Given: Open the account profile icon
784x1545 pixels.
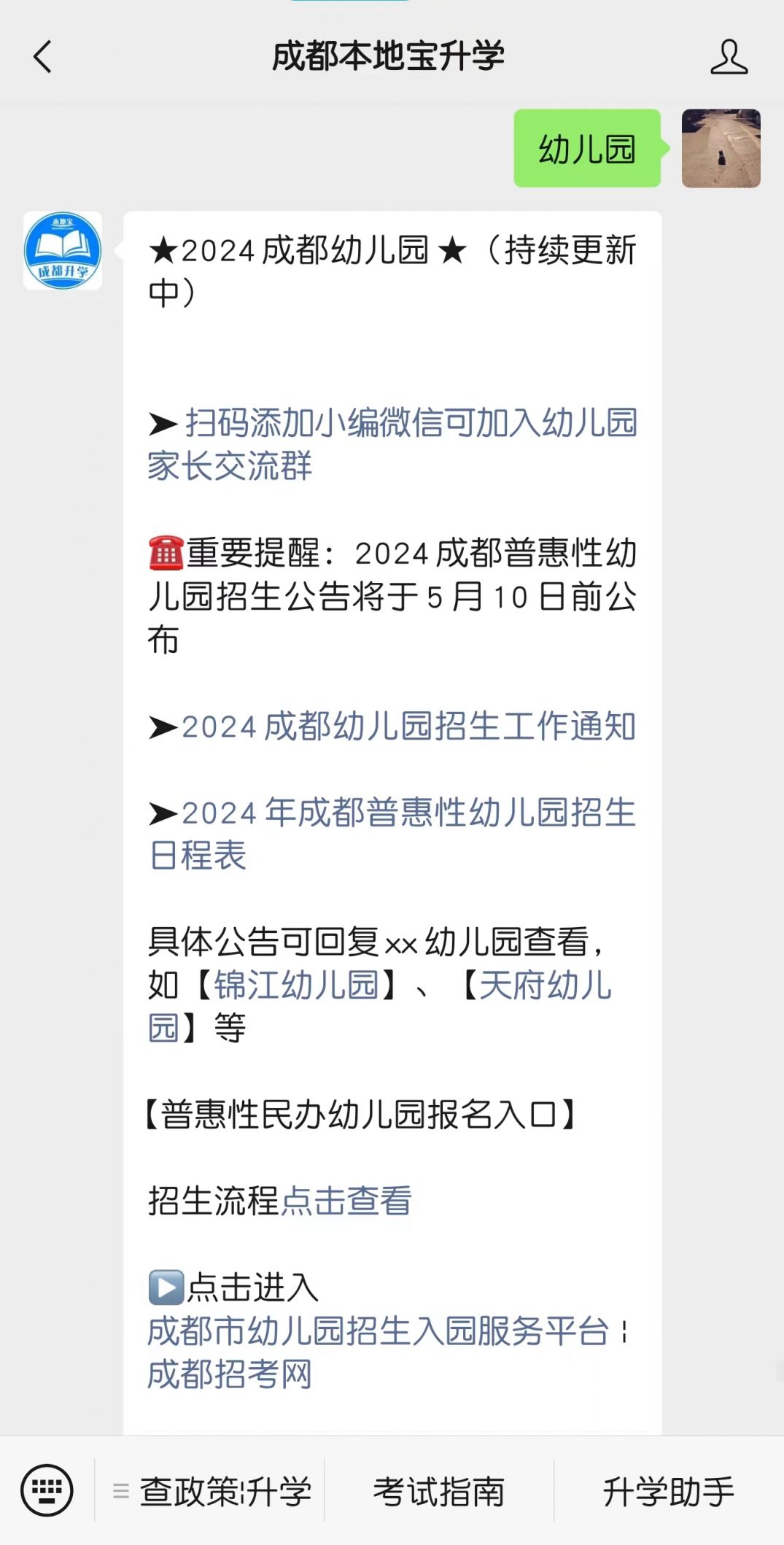Looking at the screenshot, I should pos(729,58).
